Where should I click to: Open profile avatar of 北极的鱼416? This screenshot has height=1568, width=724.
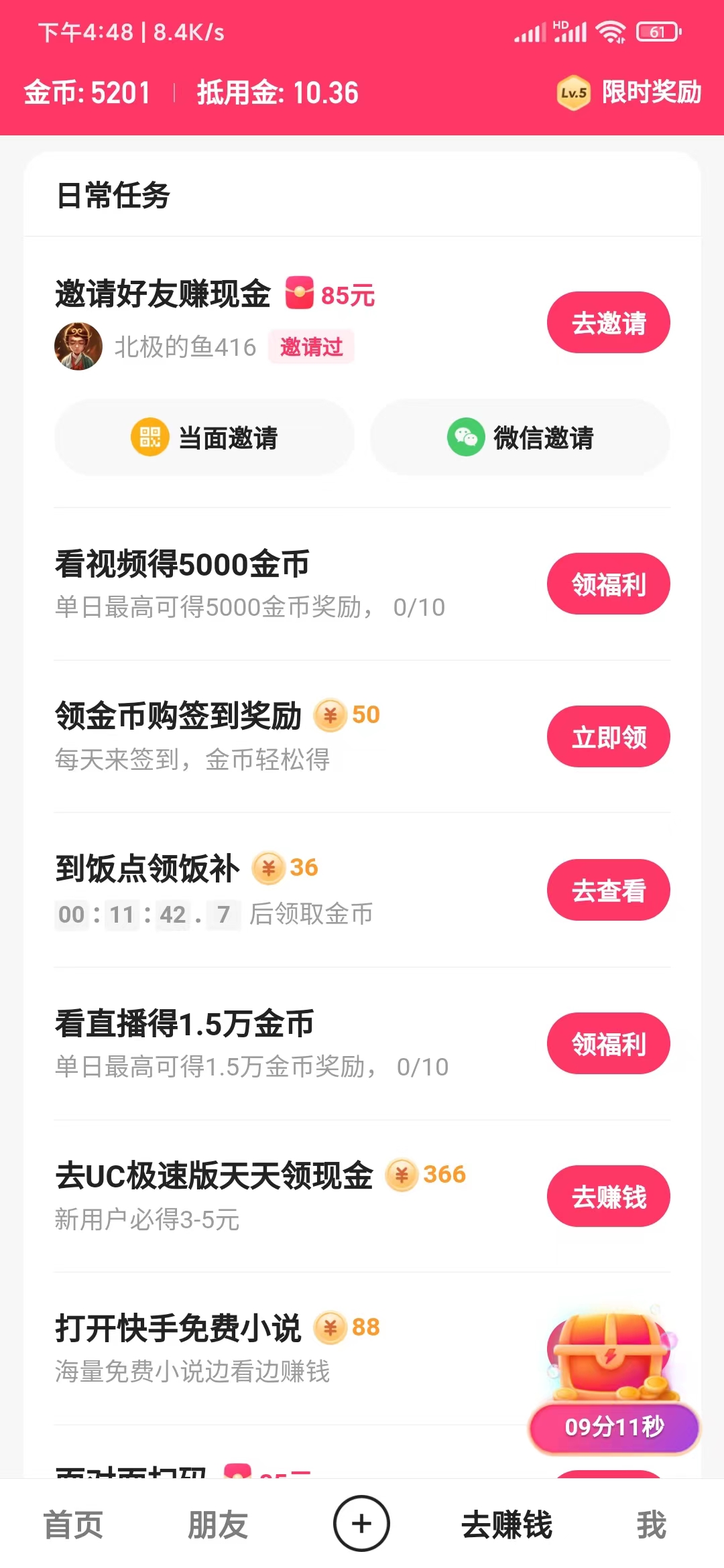pyautogui.click(x=78, y=347)
